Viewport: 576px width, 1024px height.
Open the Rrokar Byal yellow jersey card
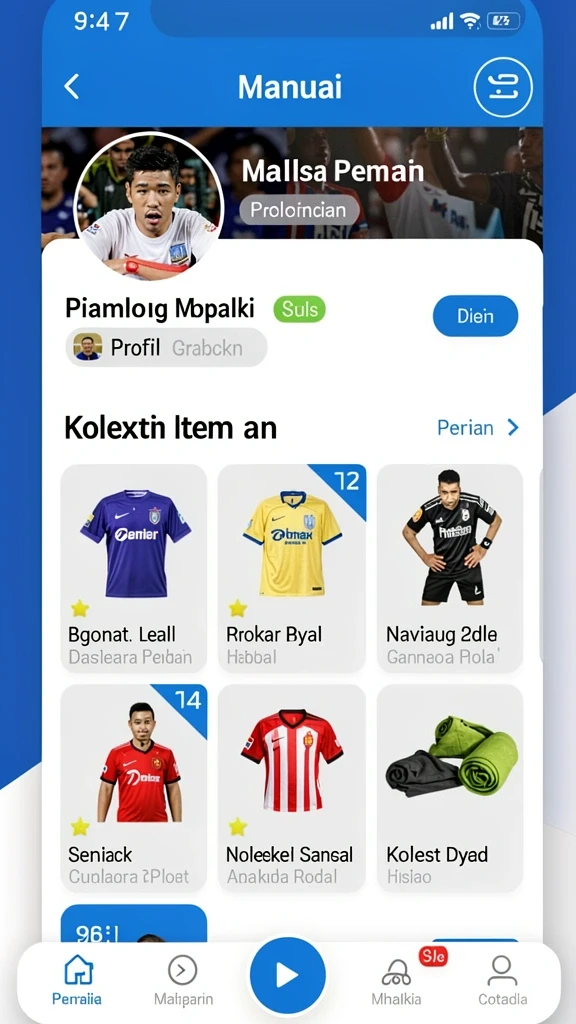[291, 568]
